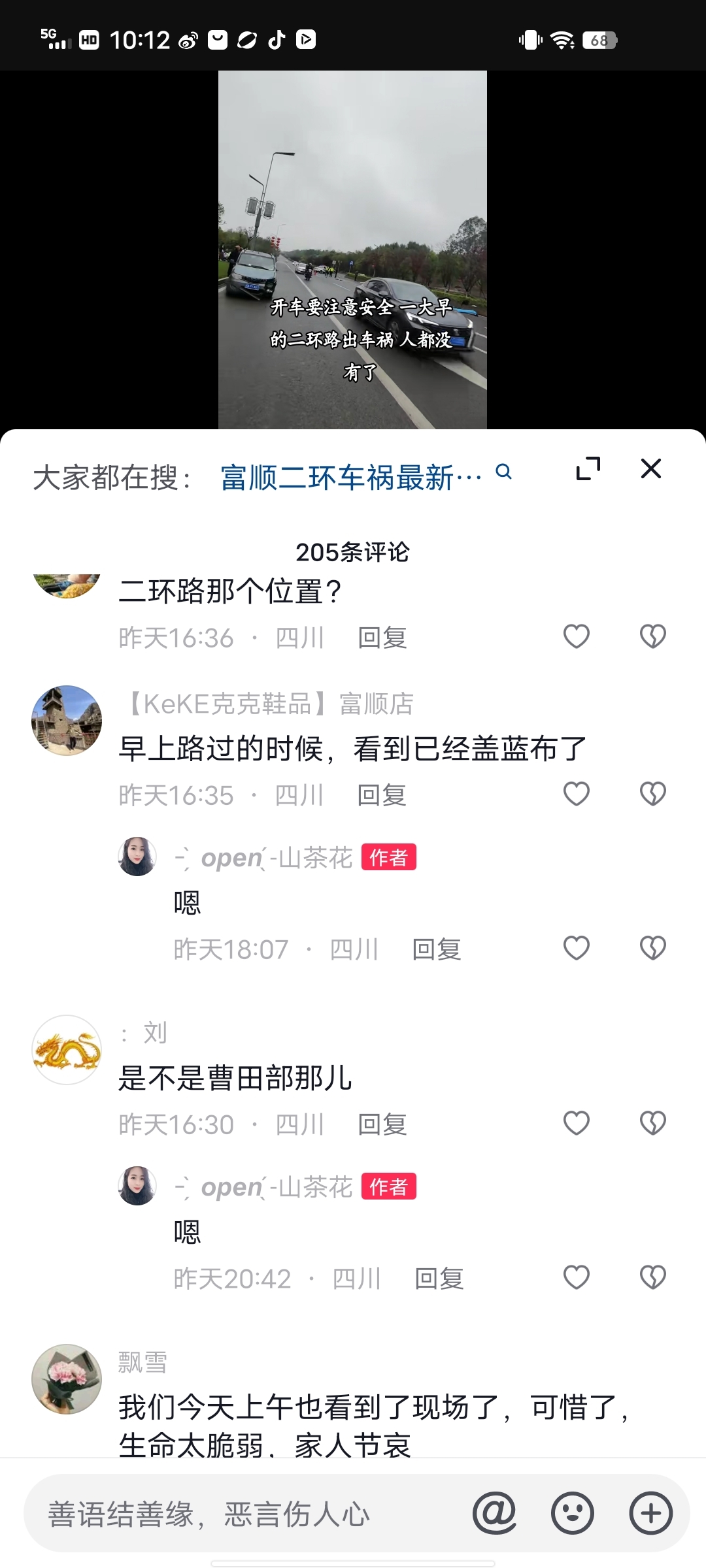Mention someone with the @ icon

click(494, 1513)
